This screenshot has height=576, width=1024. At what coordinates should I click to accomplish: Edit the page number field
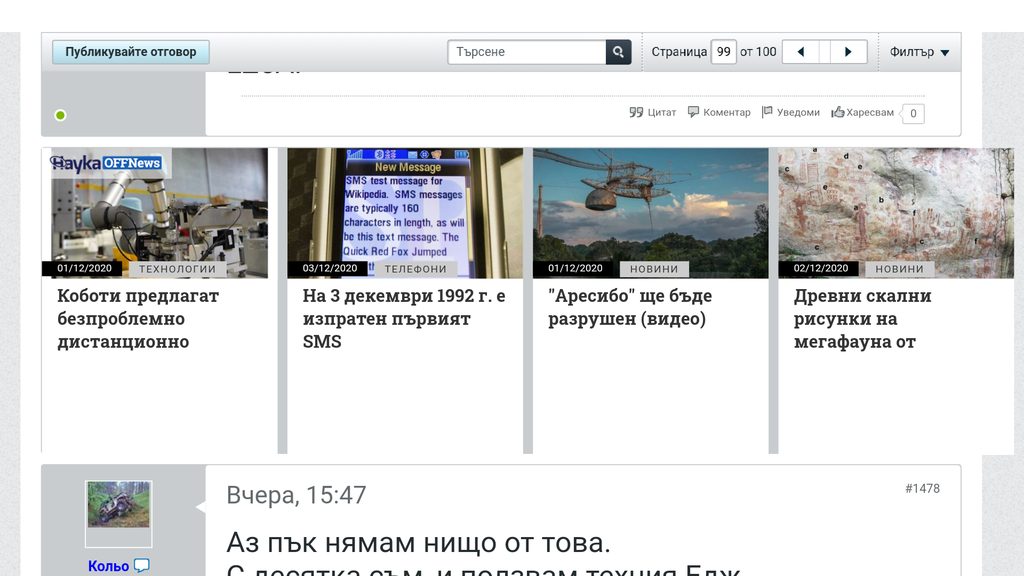click(723, 52)
